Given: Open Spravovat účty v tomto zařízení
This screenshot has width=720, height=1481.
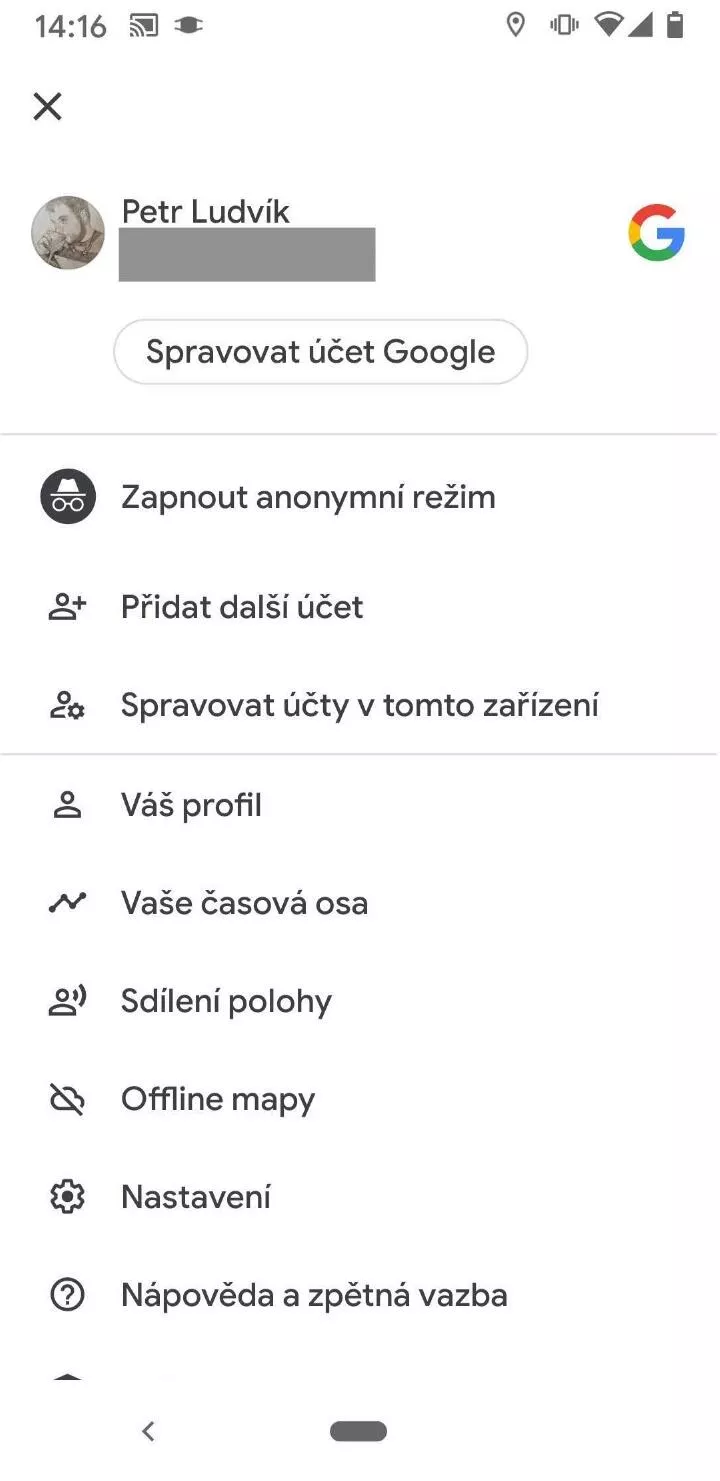Looking at the screenshot, I should 360,705.
